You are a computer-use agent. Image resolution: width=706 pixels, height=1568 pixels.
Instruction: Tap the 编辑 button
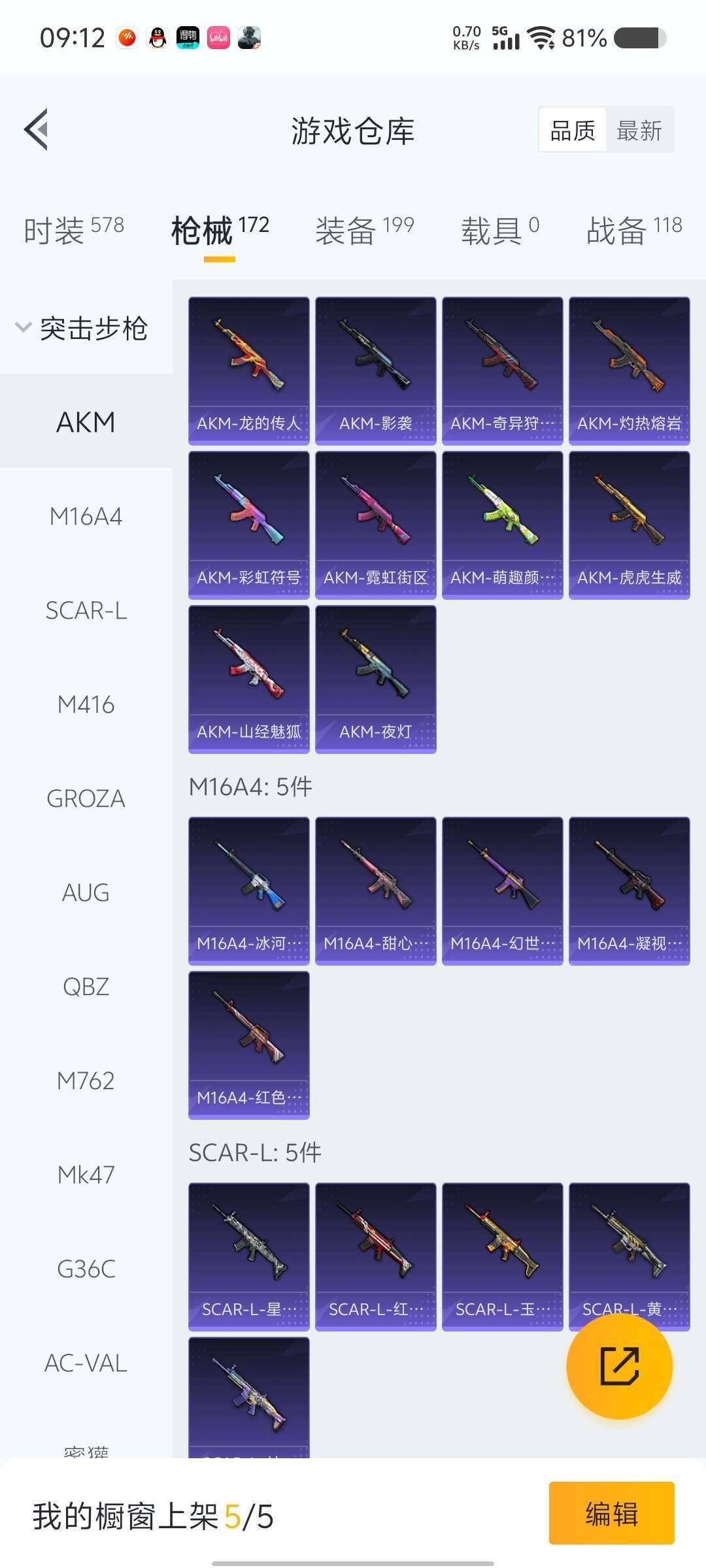[611, 1514]
